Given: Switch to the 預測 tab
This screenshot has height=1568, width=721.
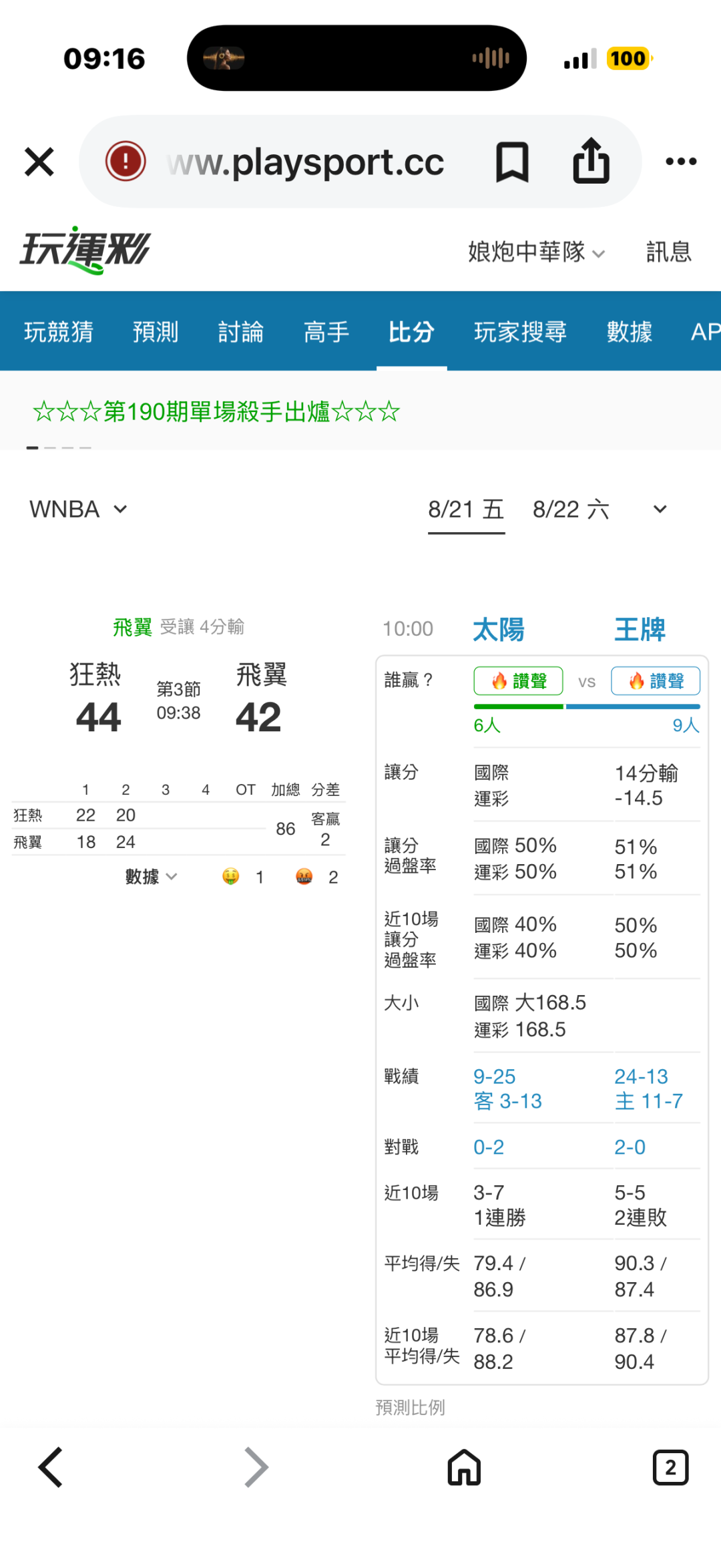Looking at the screenshot, I should [x=156, y=331].
